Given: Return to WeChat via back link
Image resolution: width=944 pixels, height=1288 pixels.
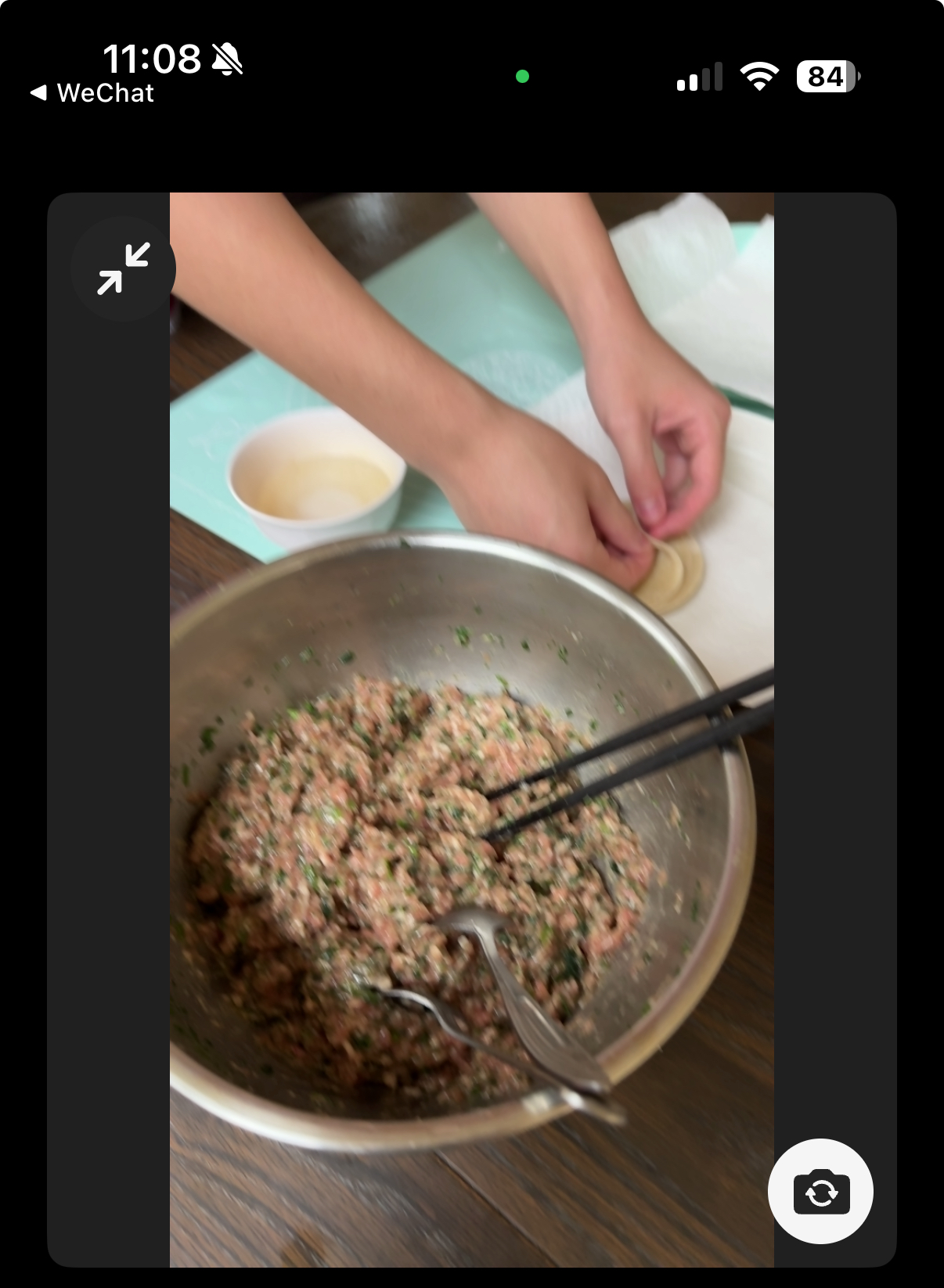Looking at the screenshot, I should click(92, 93).
